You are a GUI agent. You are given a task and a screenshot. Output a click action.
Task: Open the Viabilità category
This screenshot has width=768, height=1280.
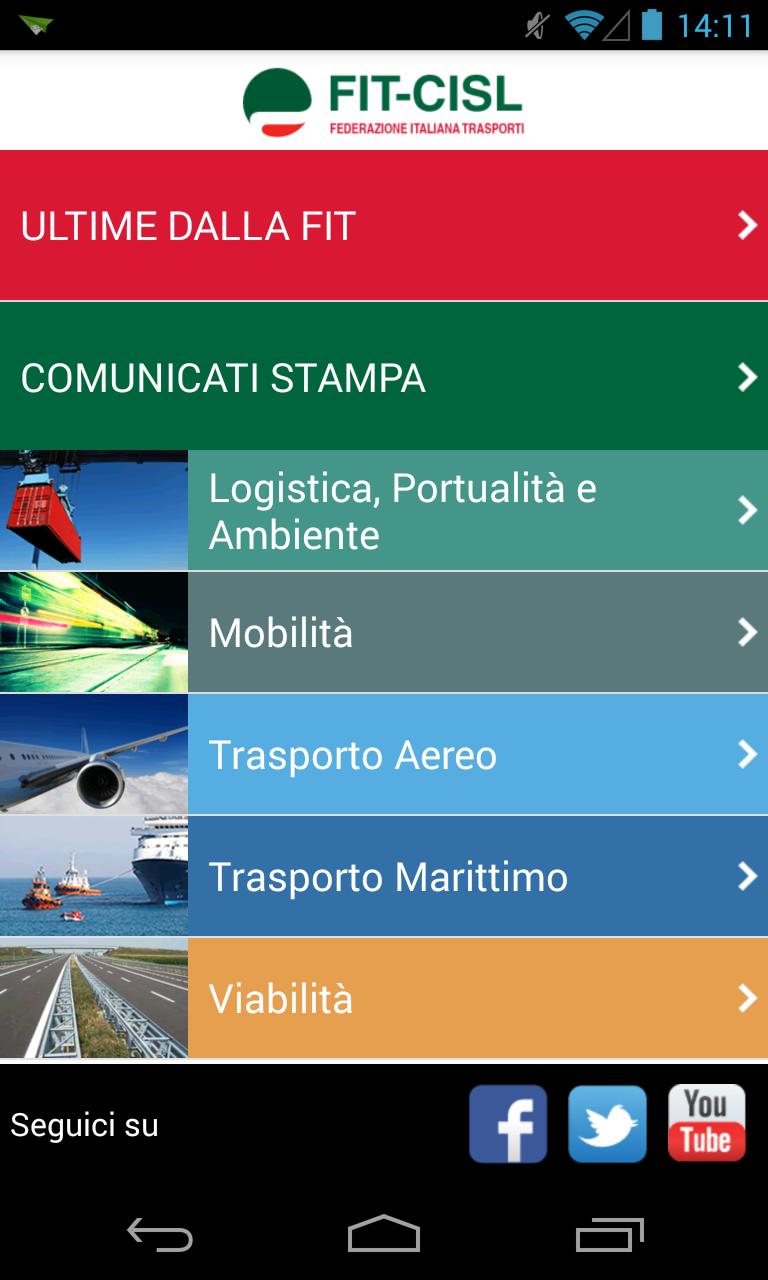click(x=384, y=999)
